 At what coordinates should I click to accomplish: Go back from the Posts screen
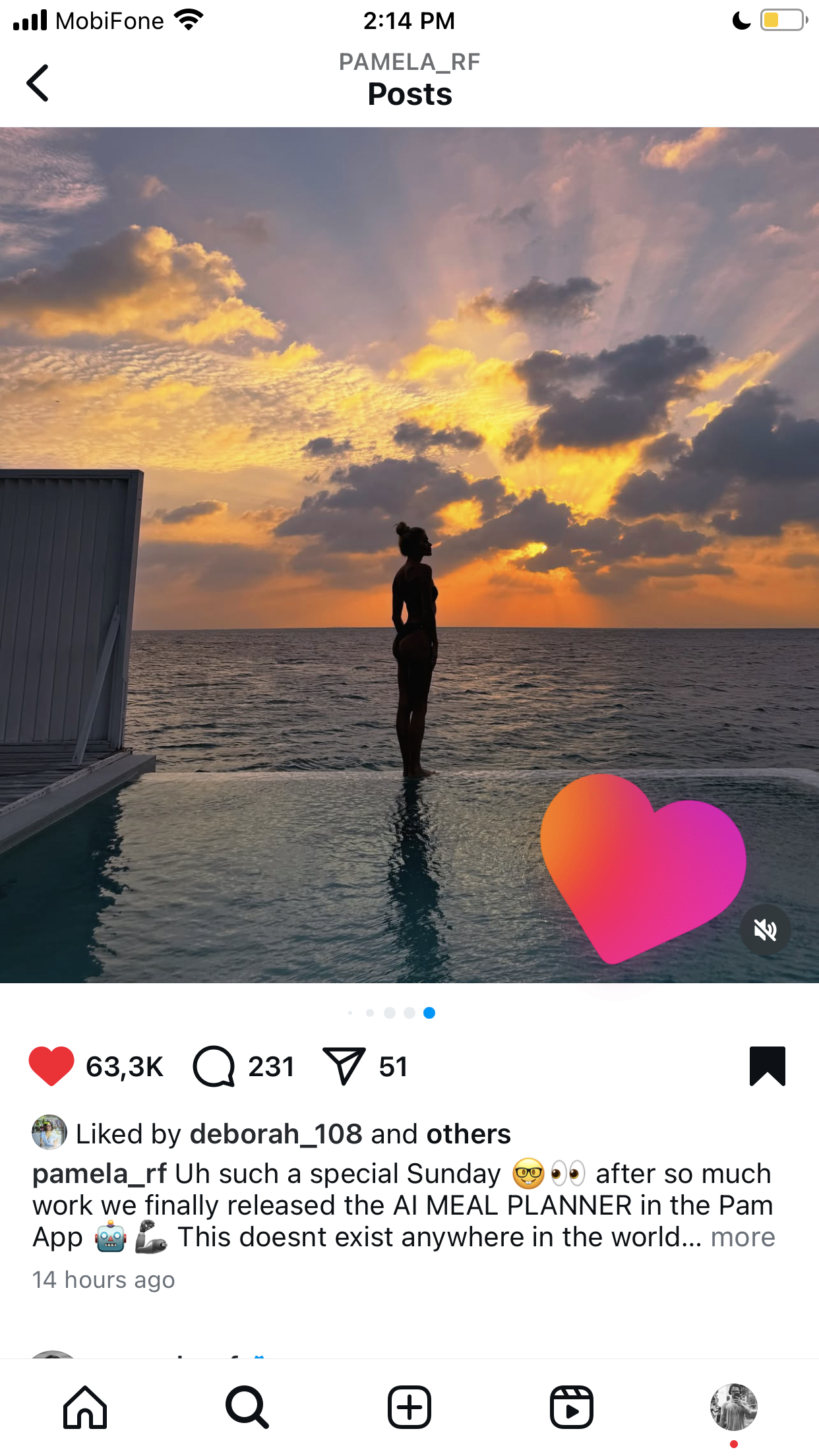click(x=38, y=82)
